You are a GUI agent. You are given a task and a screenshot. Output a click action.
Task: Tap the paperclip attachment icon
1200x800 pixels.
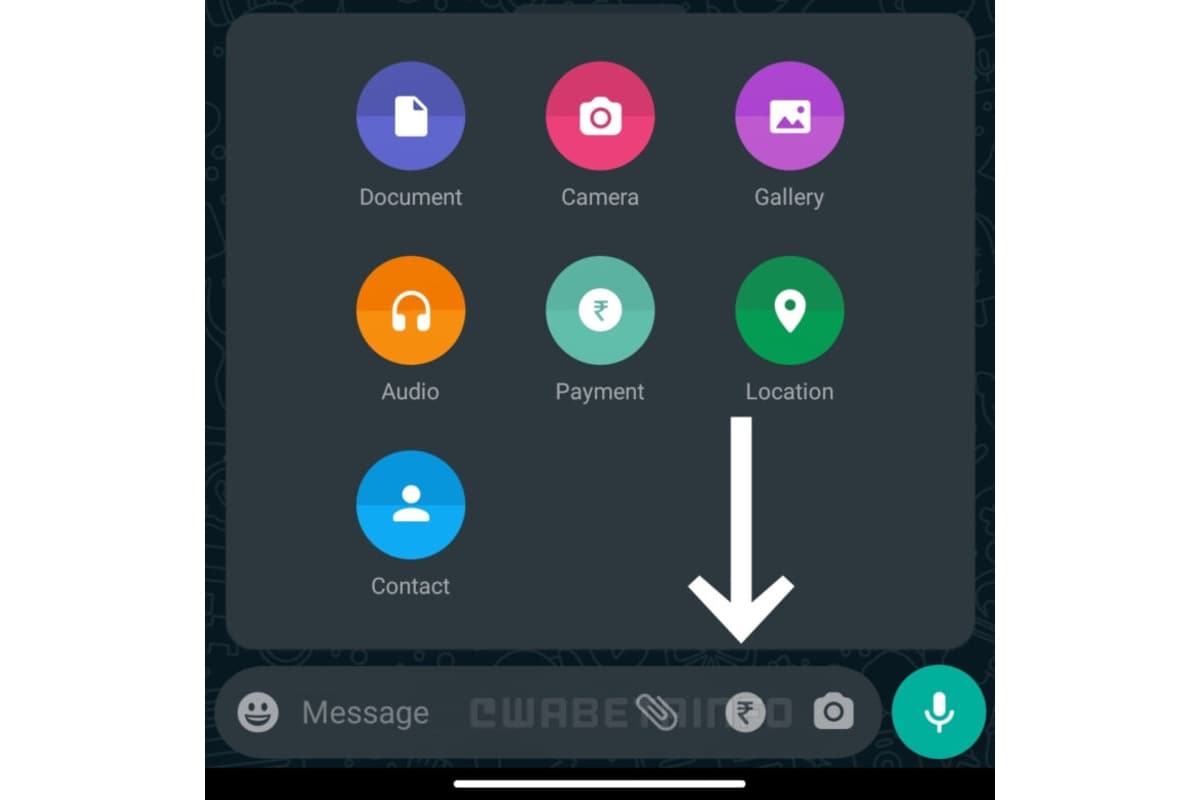pos(656,713)
